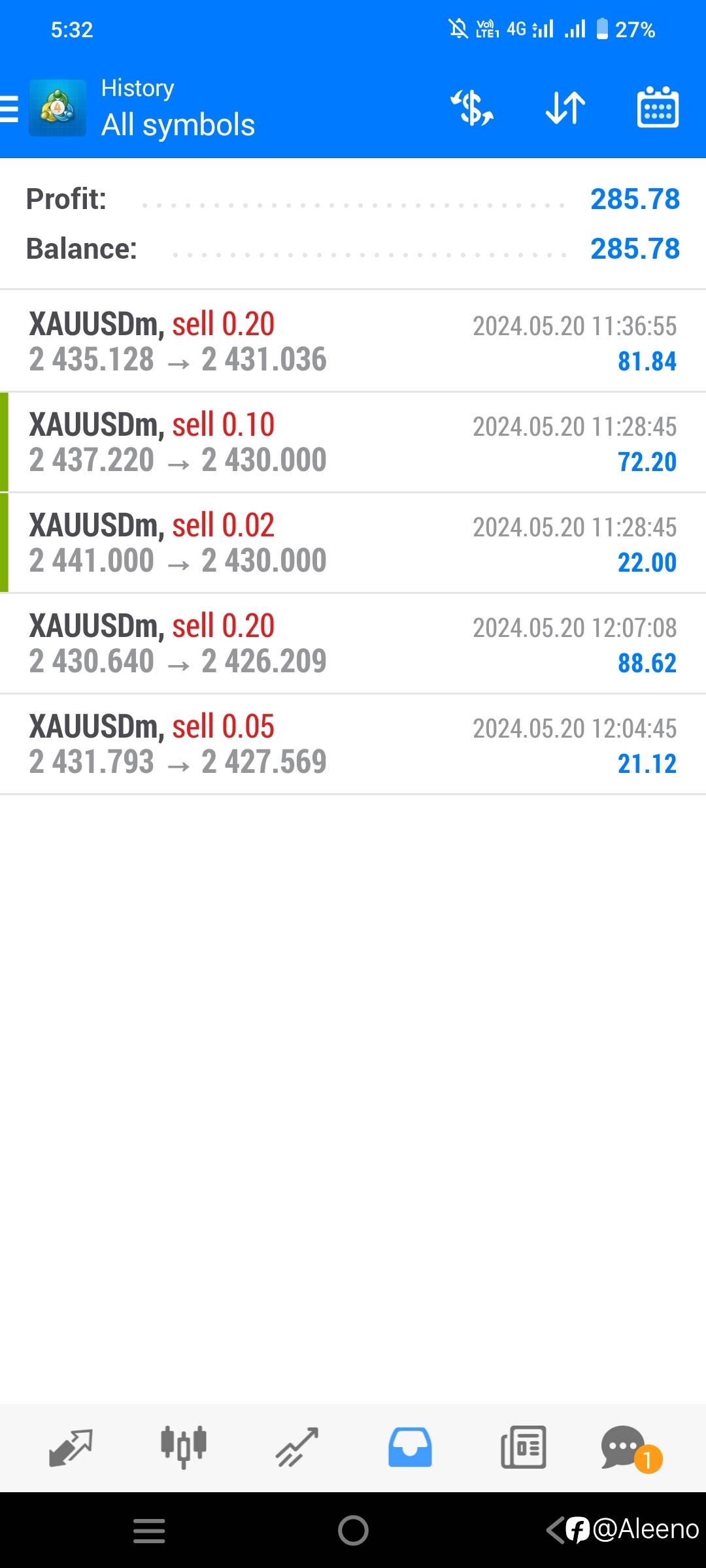Open the side drawer menu
This screenshot has width=706, height=1568.
tap(10, 108)
